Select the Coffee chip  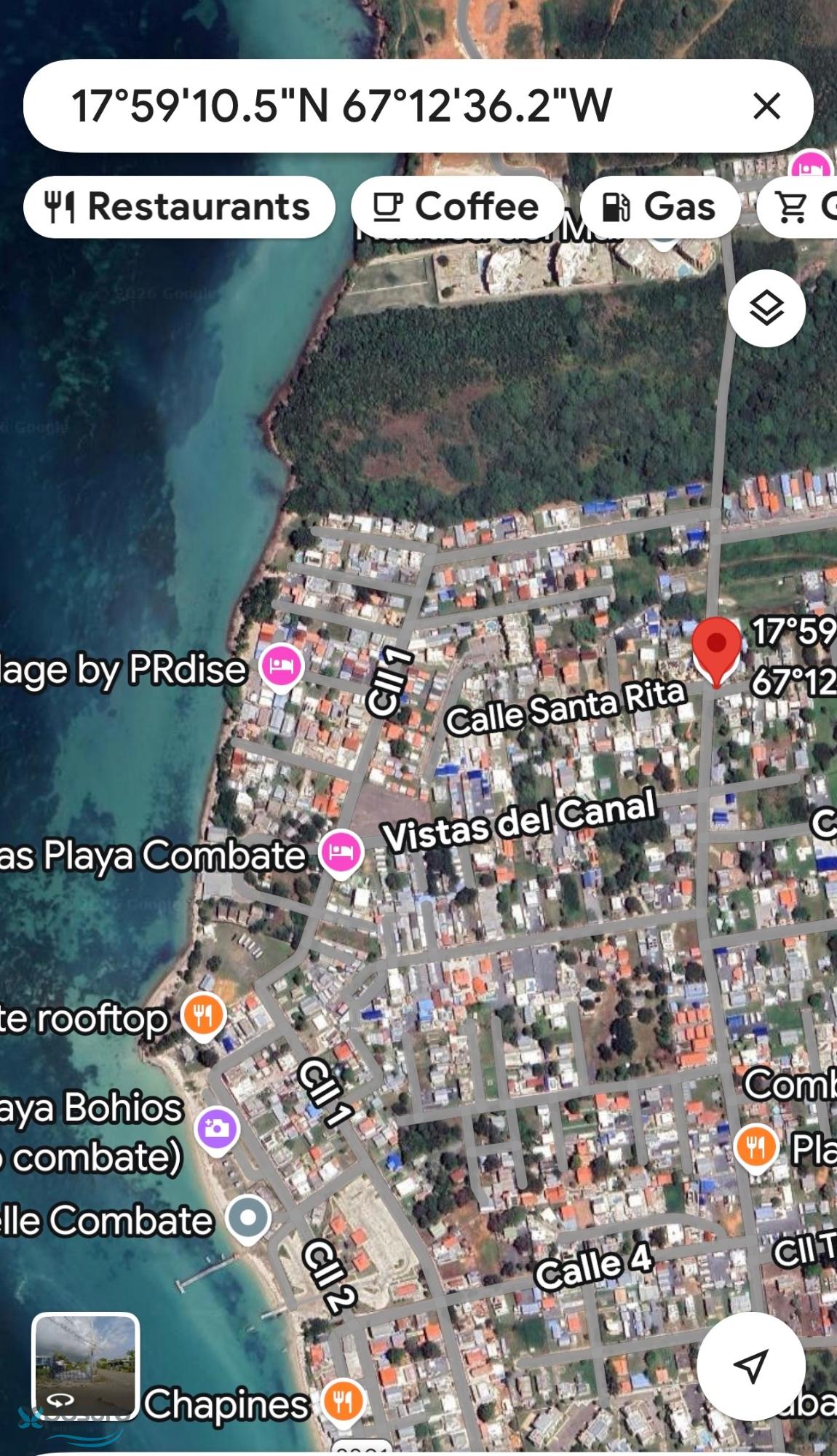457,207
